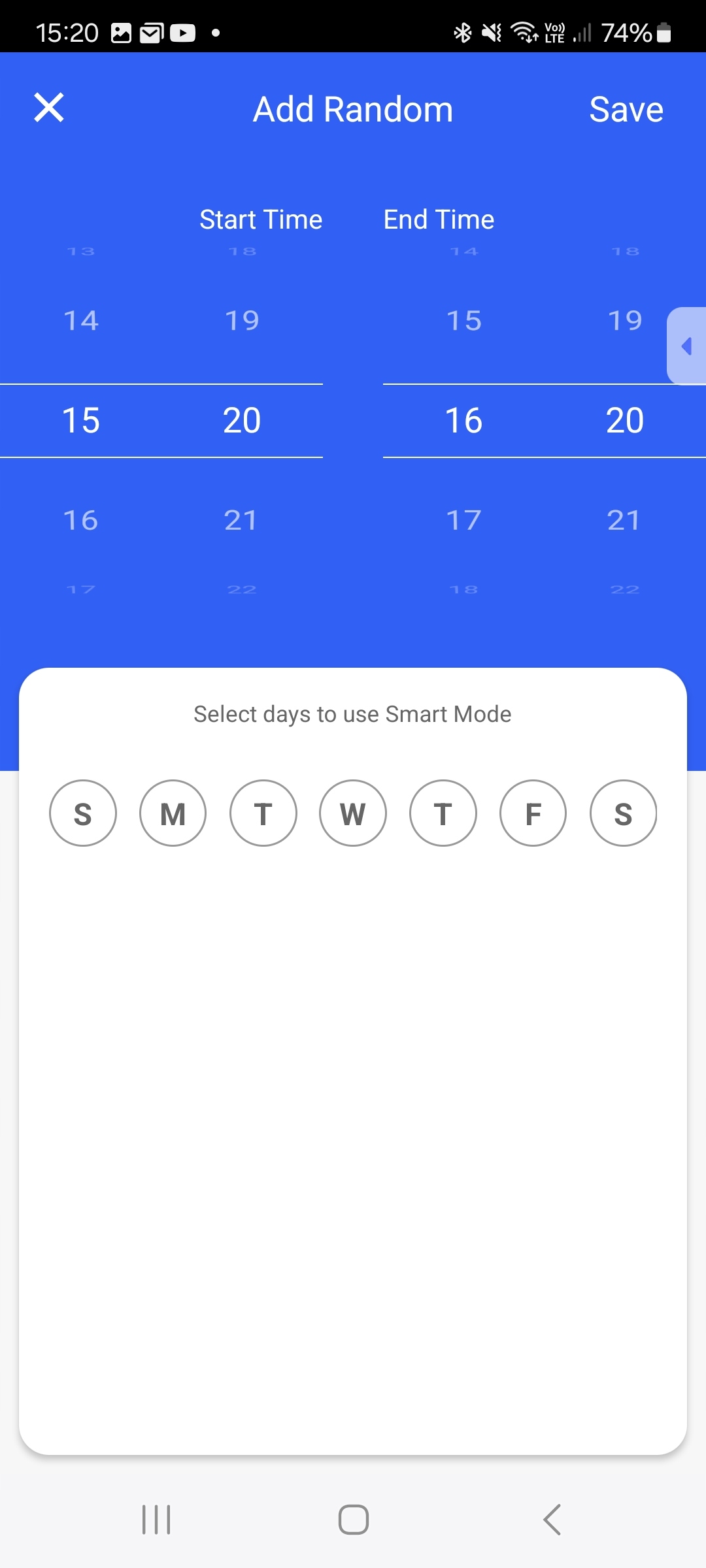Image resolution: width=706 pixels, height=1568 pixels.
Task: Select Thursday for Smart Mode
Action: pos(443,813)
